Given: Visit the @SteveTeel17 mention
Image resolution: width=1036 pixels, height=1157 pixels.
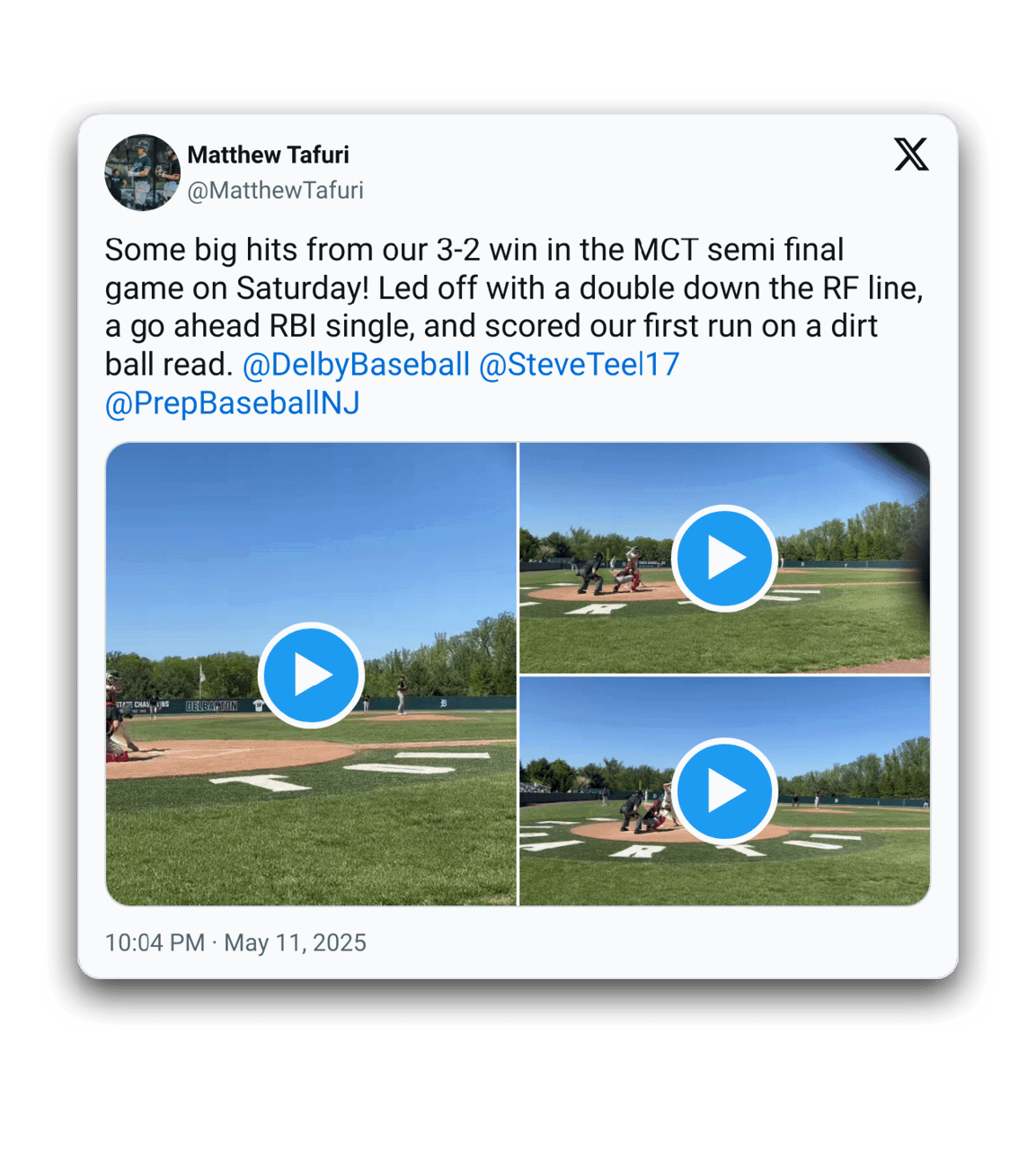Looking at the screenshot, I should [579, 365].
